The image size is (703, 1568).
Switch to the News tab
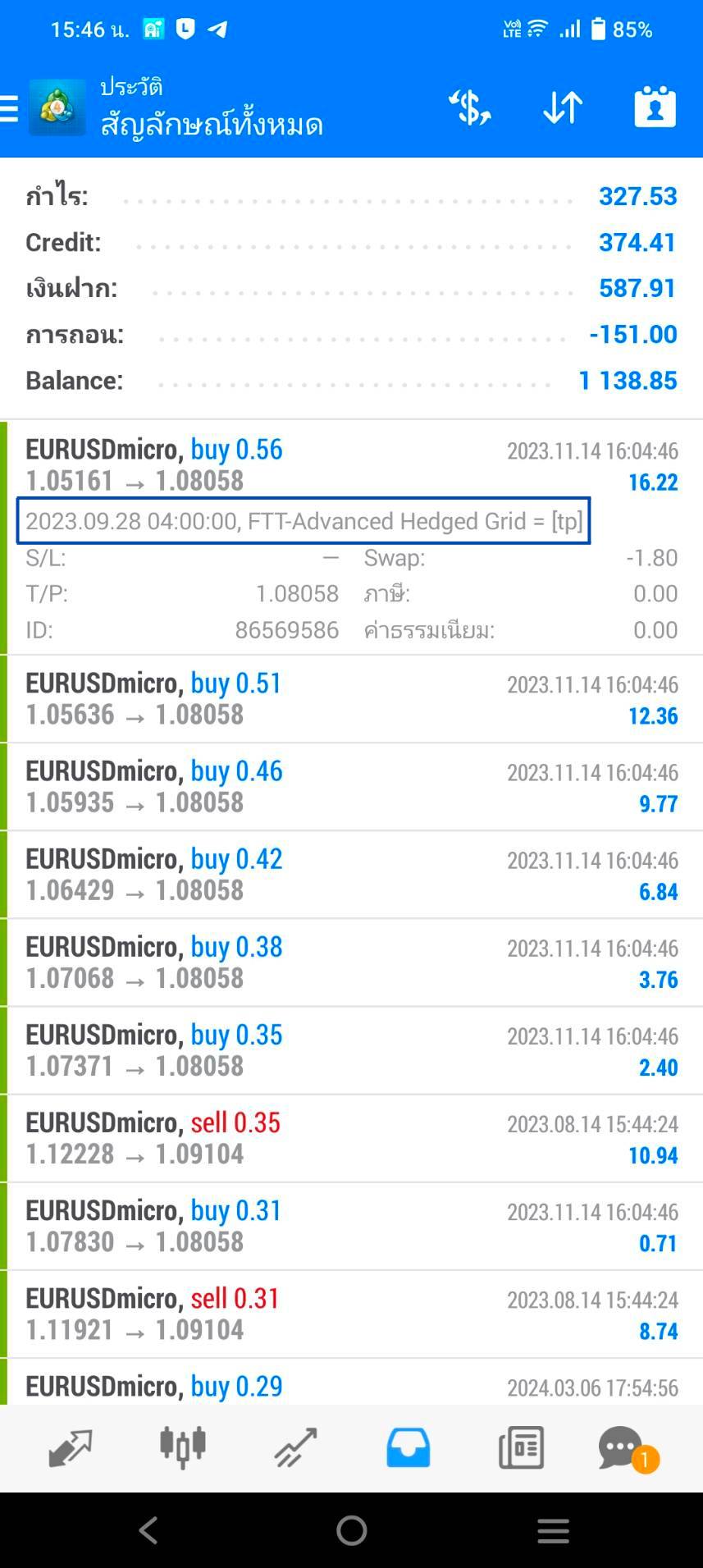pos(521,1447)
